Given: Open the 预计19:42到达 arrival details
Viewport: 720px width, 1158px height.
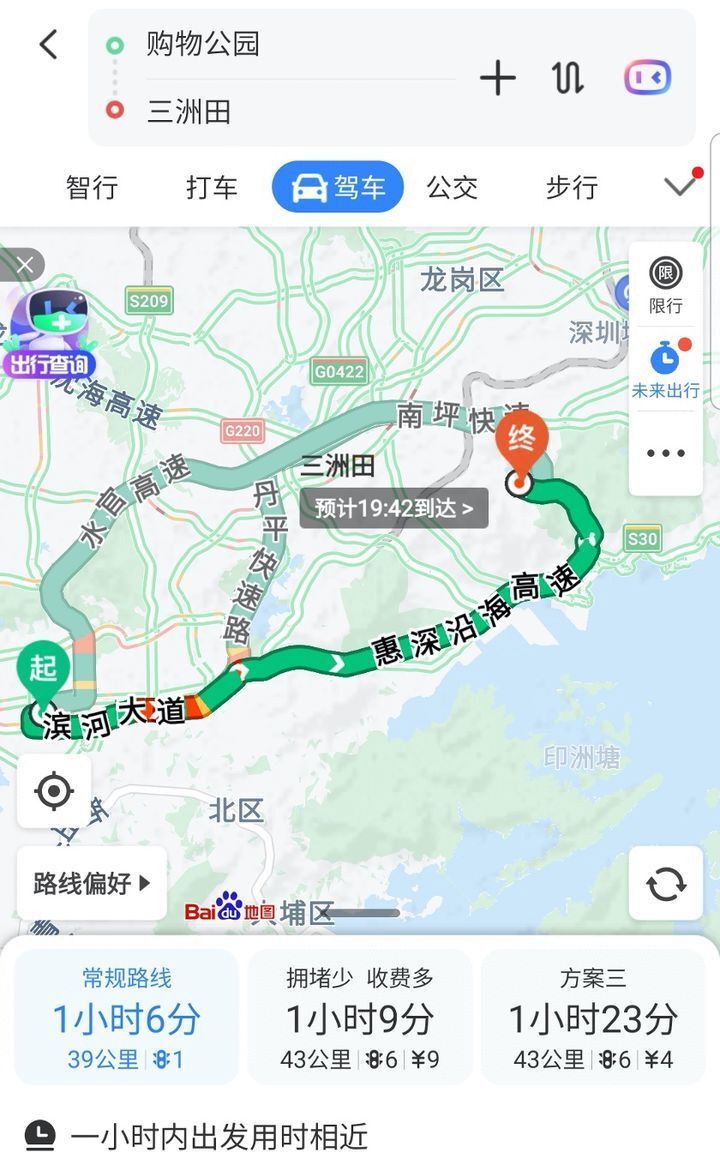Looking at the screenshot, I should tap(393, 508).
